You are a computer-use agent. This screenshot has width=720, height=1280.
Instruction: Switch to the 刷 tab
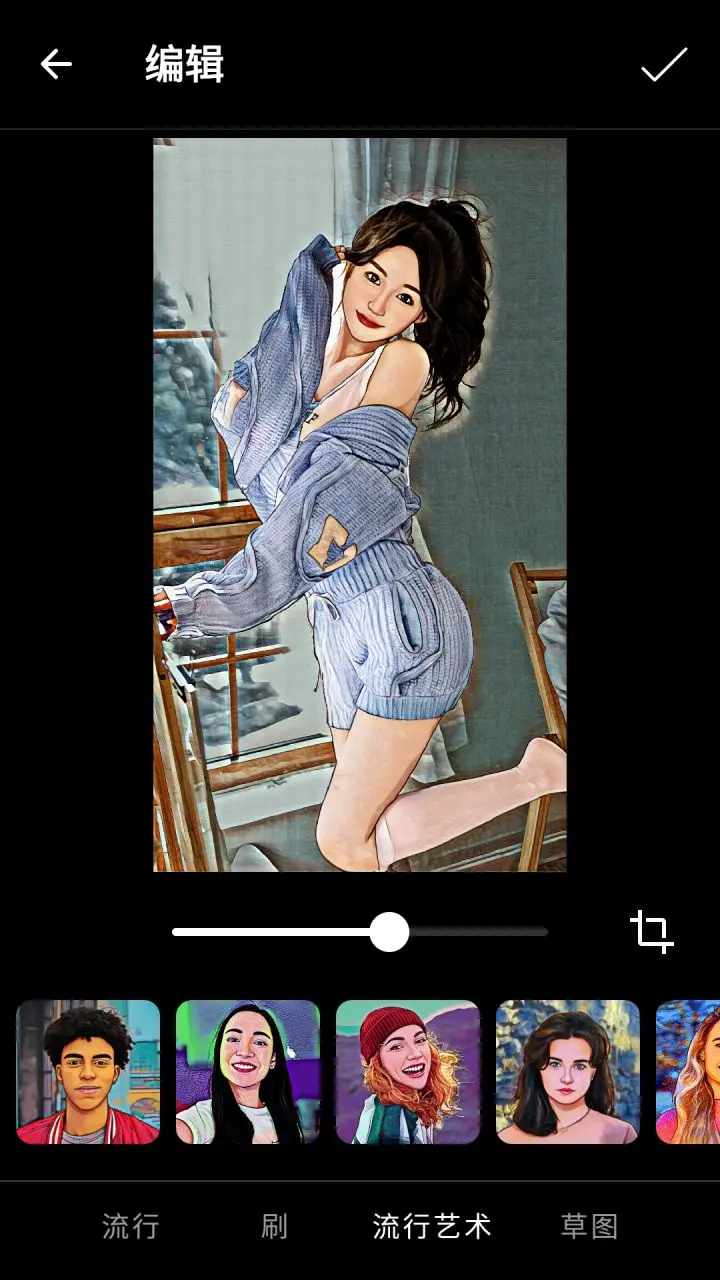[x=274, y=1226]
